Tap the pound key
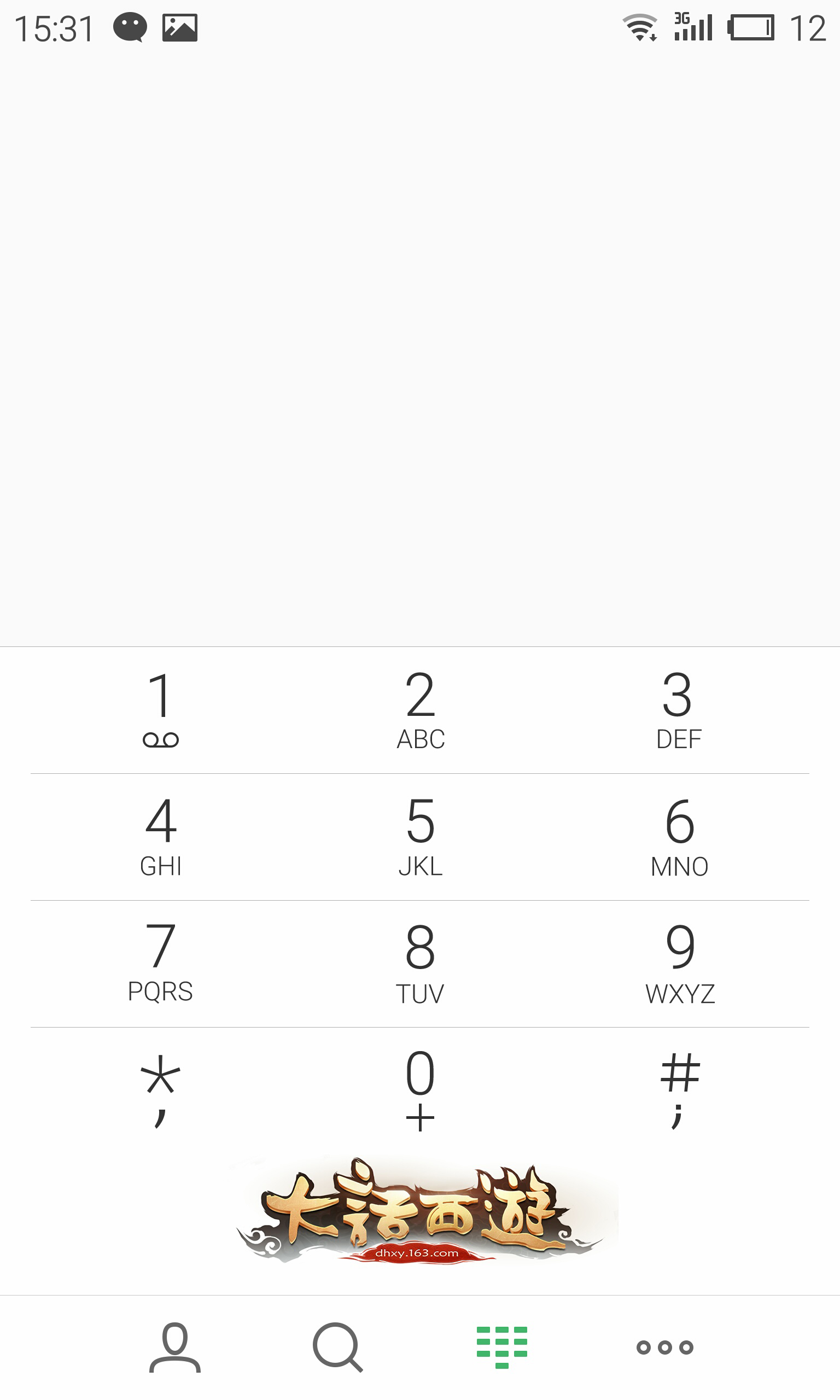 (679, 1090)
